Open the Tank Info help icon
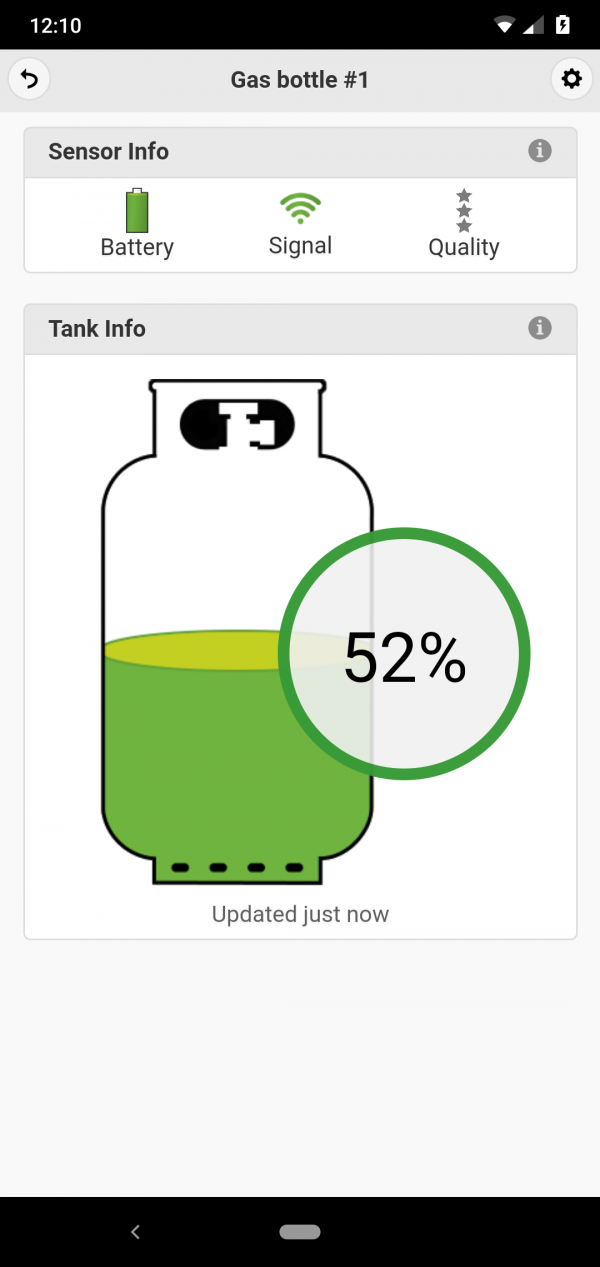Viewport: 600px width, 1267px height. click(x=540, y=328)
